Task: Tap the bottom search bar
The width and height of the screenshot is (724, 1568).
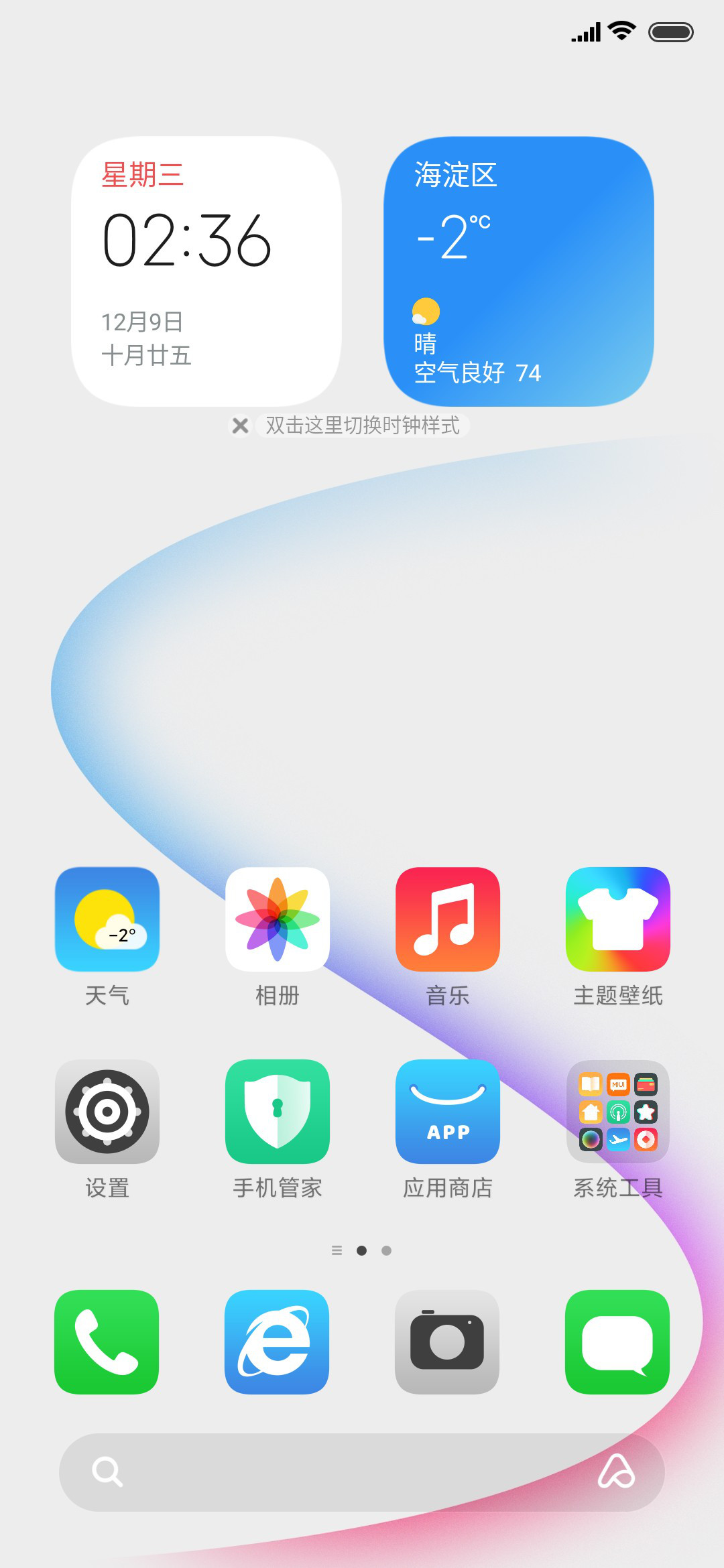Action: point(362,1472)
